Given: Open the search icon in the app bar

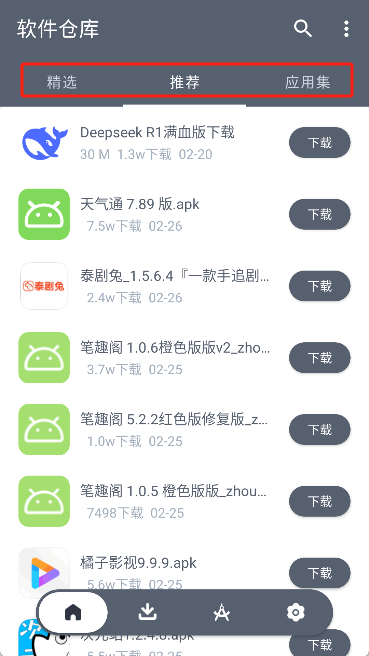Looking at the screenshot, I should click(302, 29).
